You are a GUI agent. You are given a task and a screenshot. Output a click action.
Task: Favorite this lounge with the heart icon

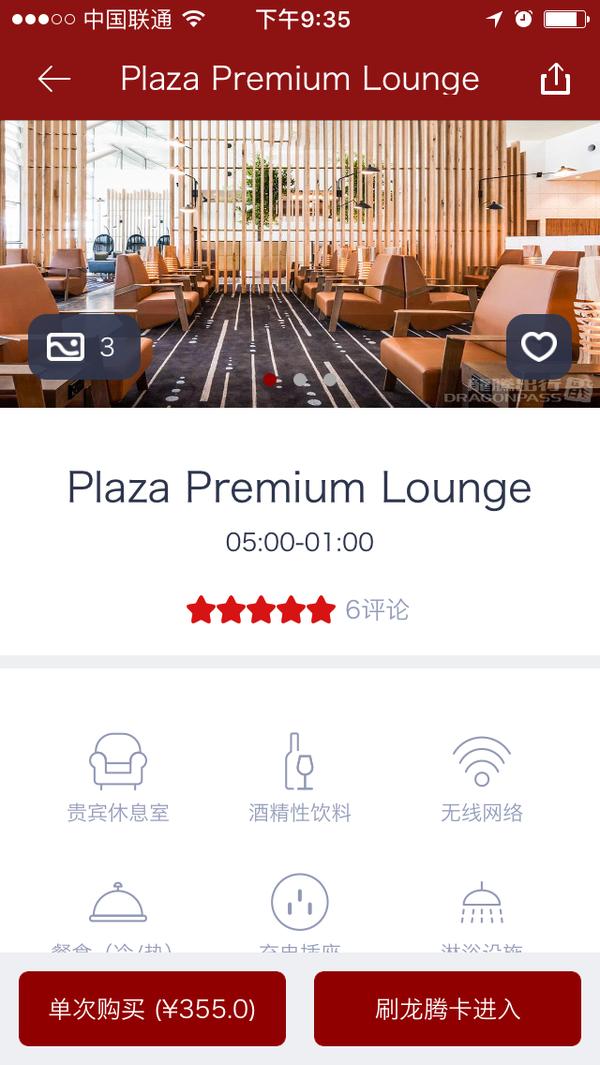(x=539, y=347)
